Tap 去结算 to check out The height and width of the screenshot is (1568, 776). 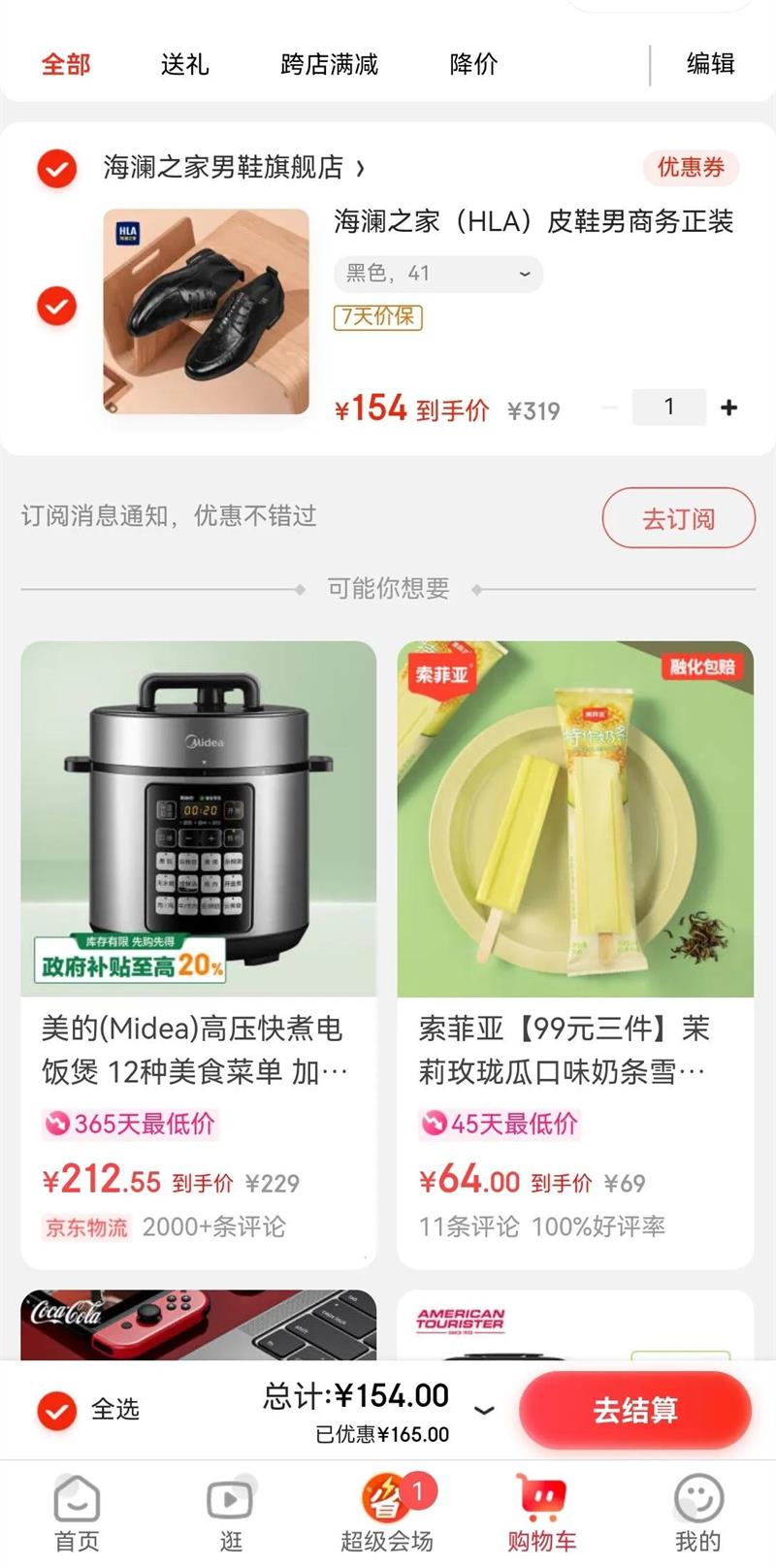click(635, 1410)
